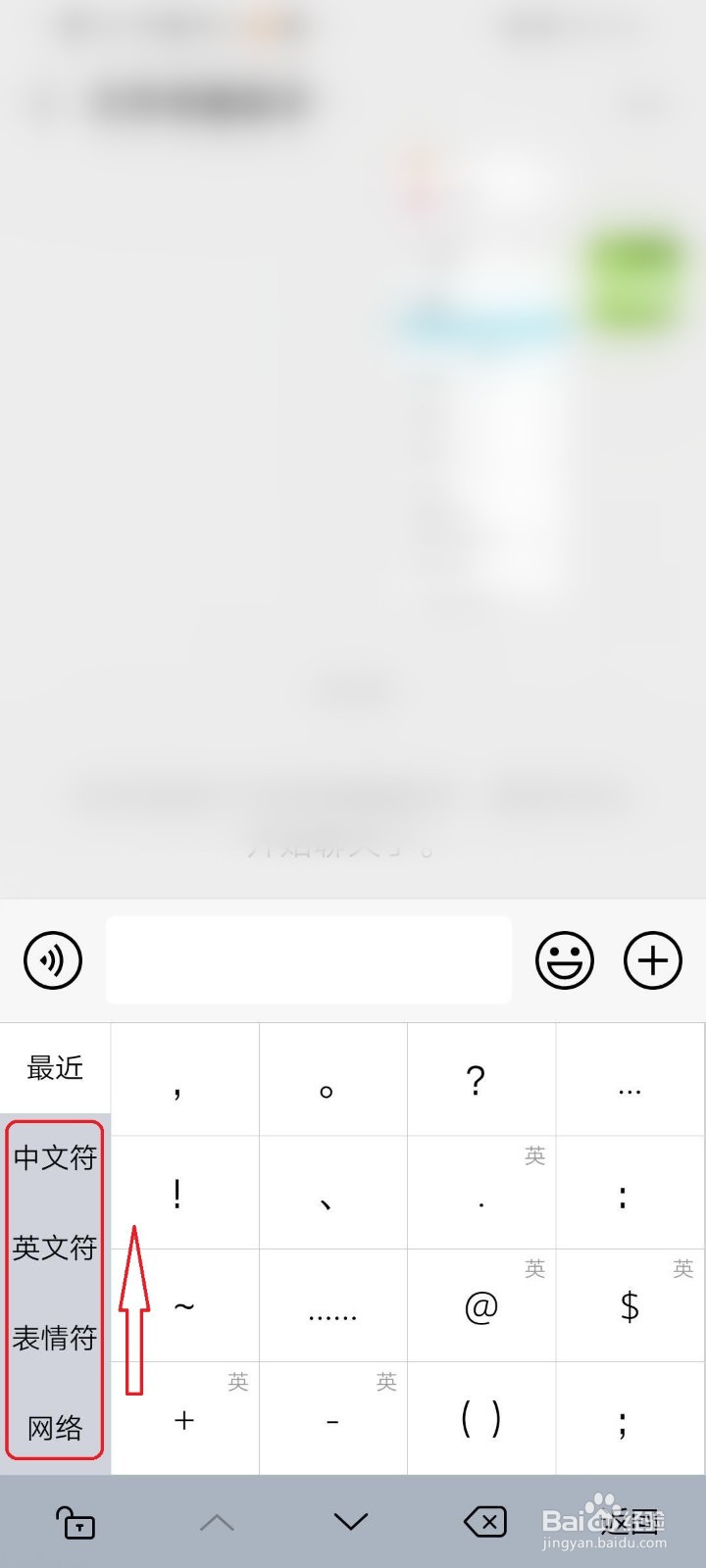
Task: Tap the message text input field
Action: tap(308, 960)
